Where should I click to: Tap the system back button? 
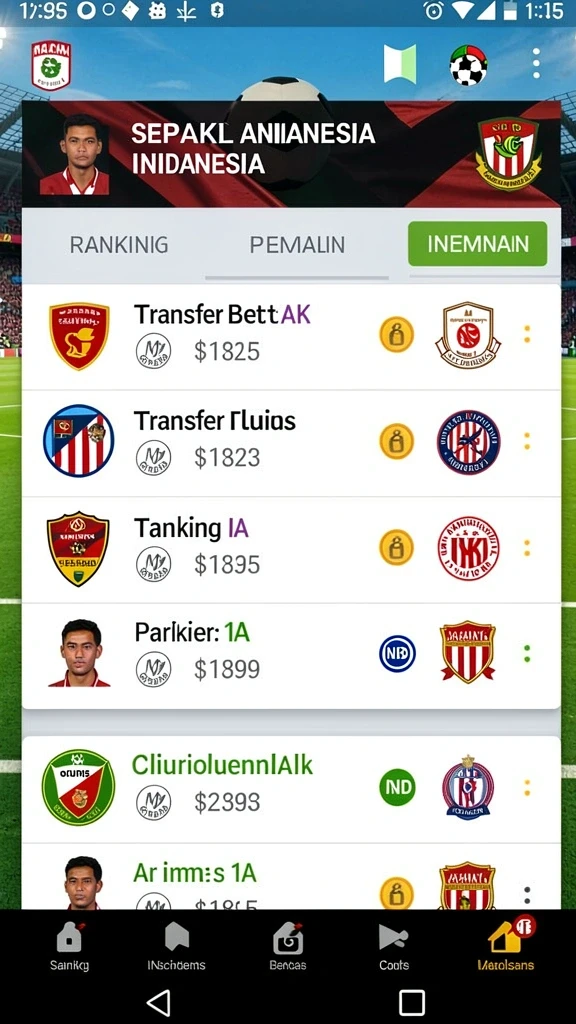pos(159,1002)
